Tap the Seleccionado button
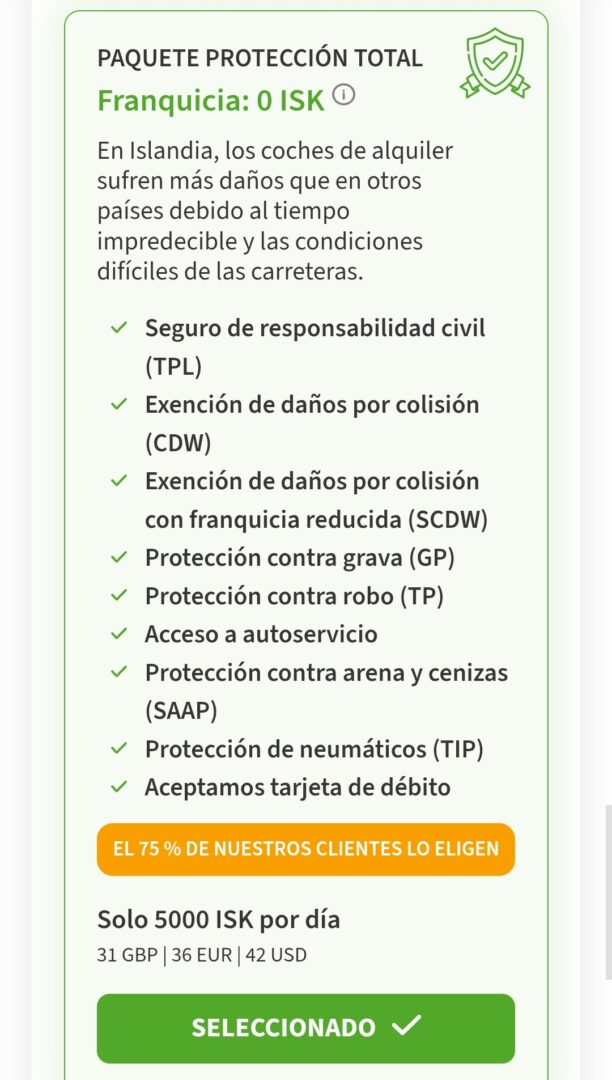Screen dimensions: 612x1080 [x=306, y=1027]
